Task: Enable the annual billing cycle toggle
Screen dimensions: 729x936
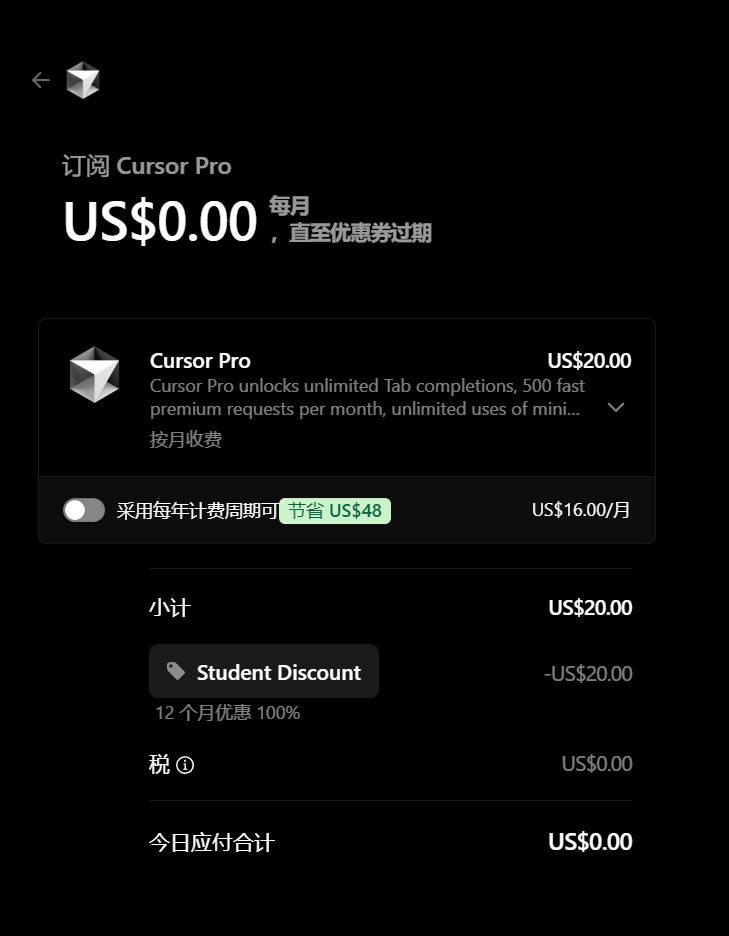Action: [x=84, y=510]
